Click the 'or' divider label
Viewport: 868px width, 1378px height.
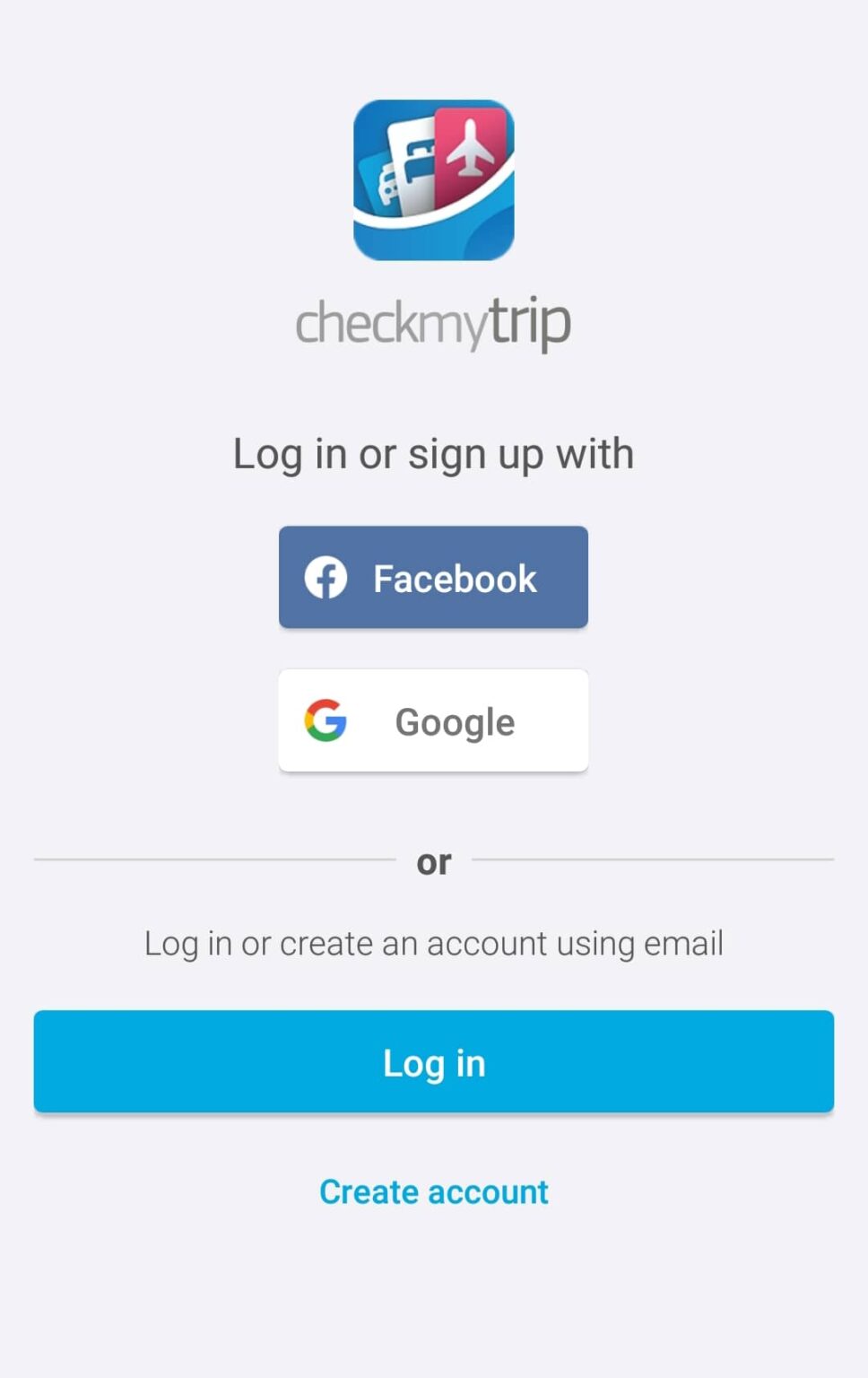pyautogui.click(x=434, y=859)
